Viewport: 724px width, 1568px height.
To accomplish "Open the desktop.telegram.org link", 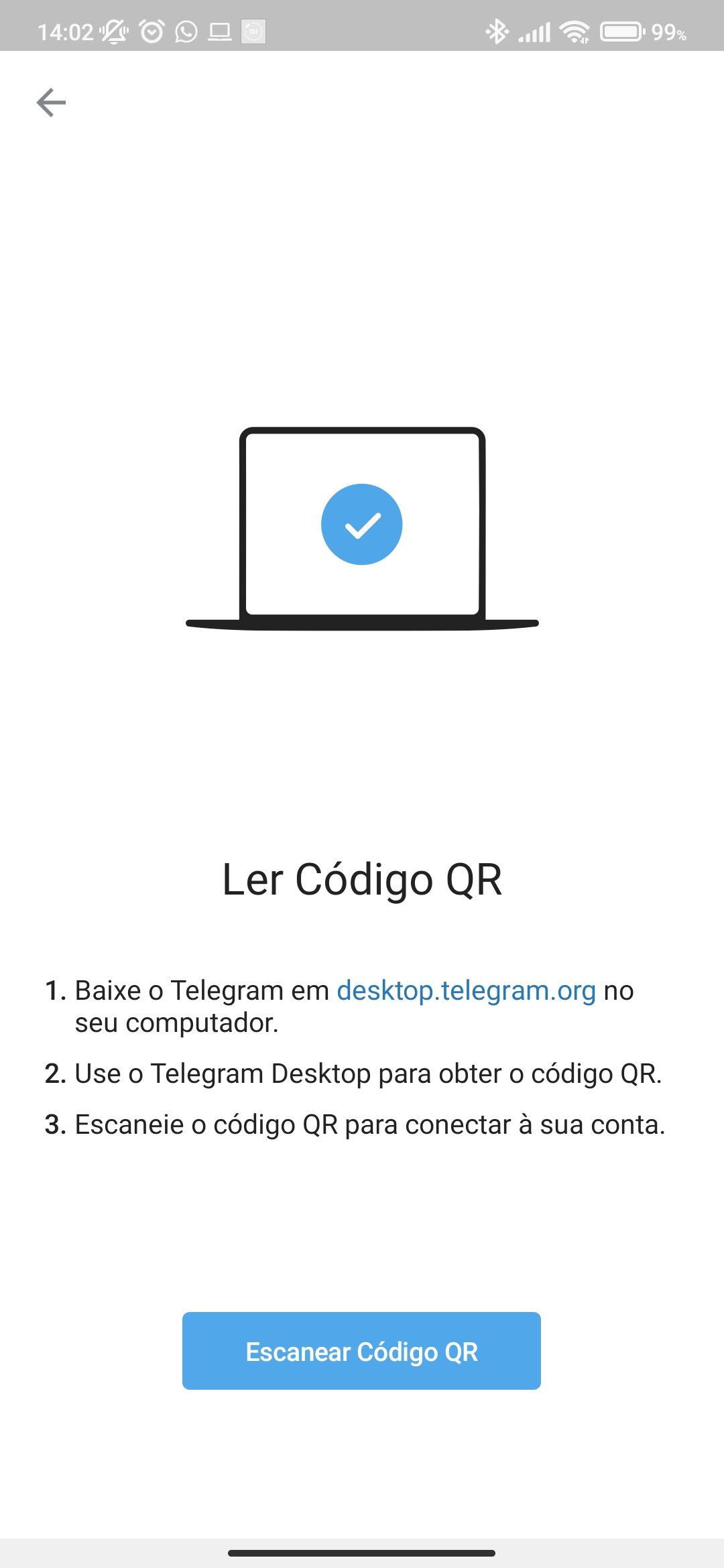I will pyautogui.click(x=466, y=990).
